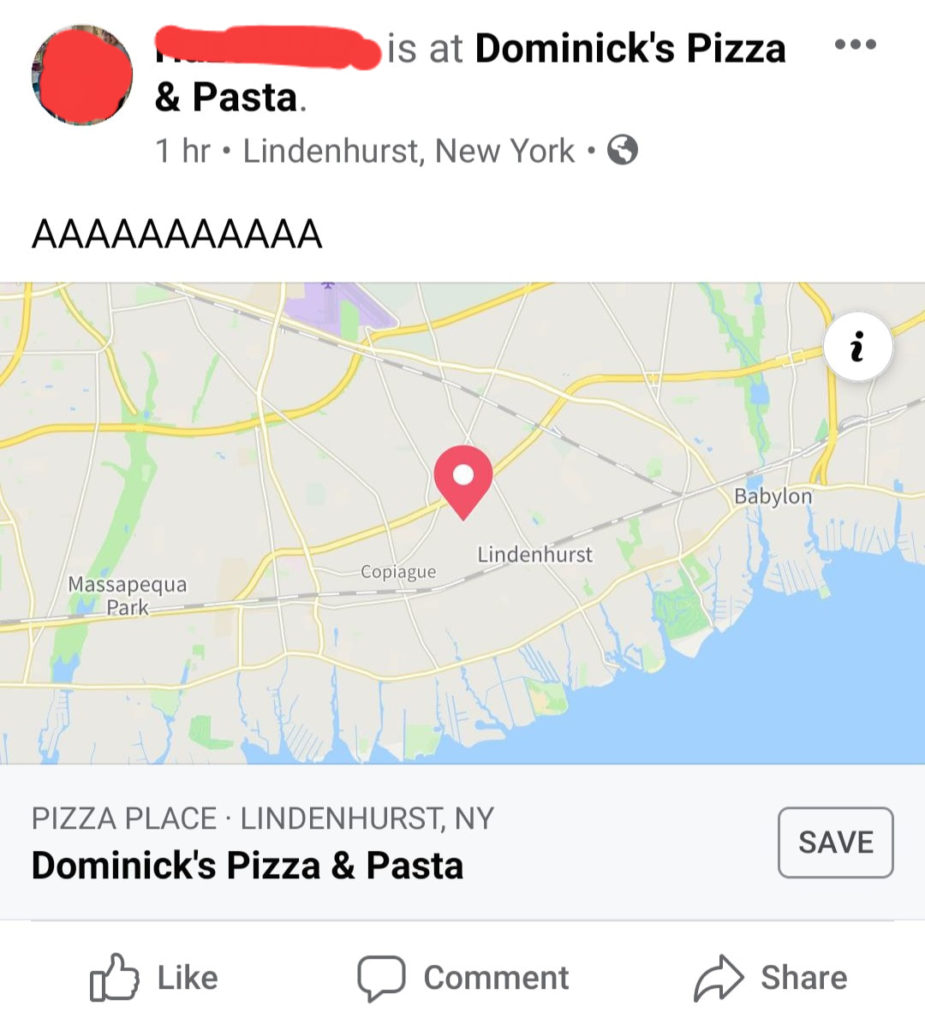Like this check-in post
Image resolution: width=925 pixels, height=1024 pixels.
tap(154, 978)
